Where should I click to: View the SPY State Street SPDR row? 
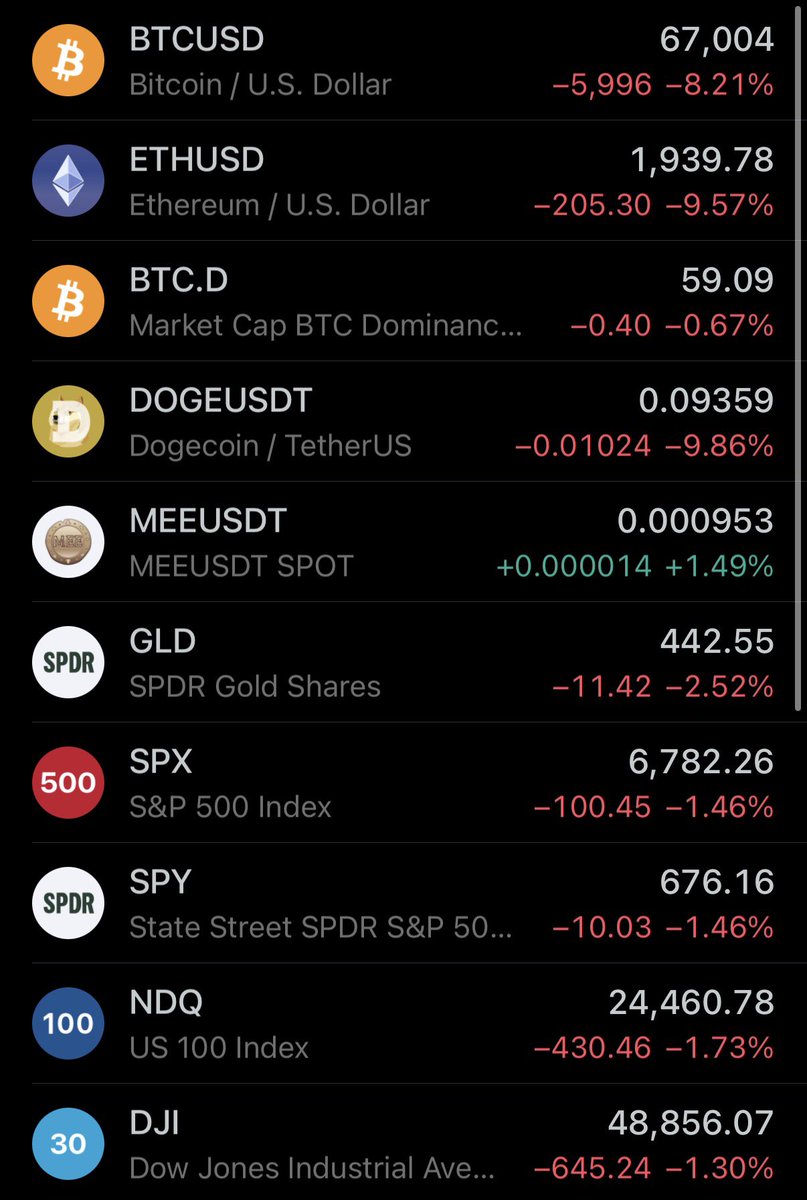pos(400,903)
